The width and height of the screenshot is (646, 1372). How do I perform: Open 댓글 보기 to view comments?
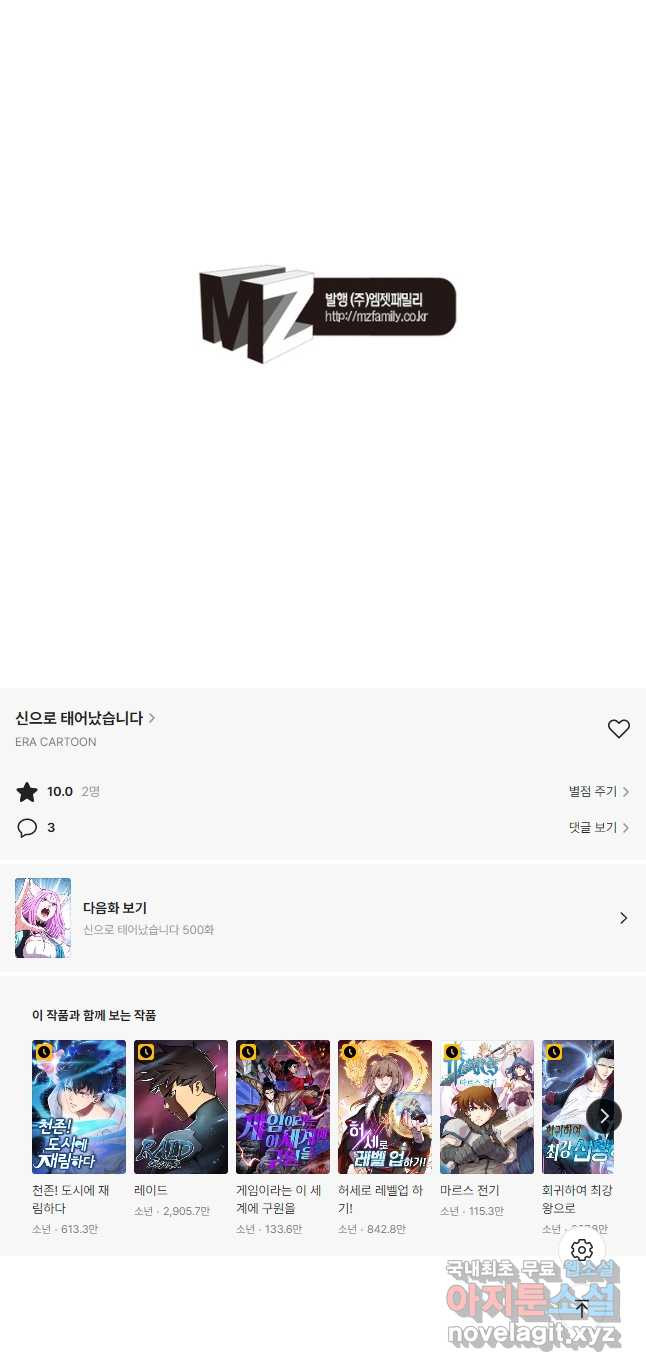tap(598, 827)
